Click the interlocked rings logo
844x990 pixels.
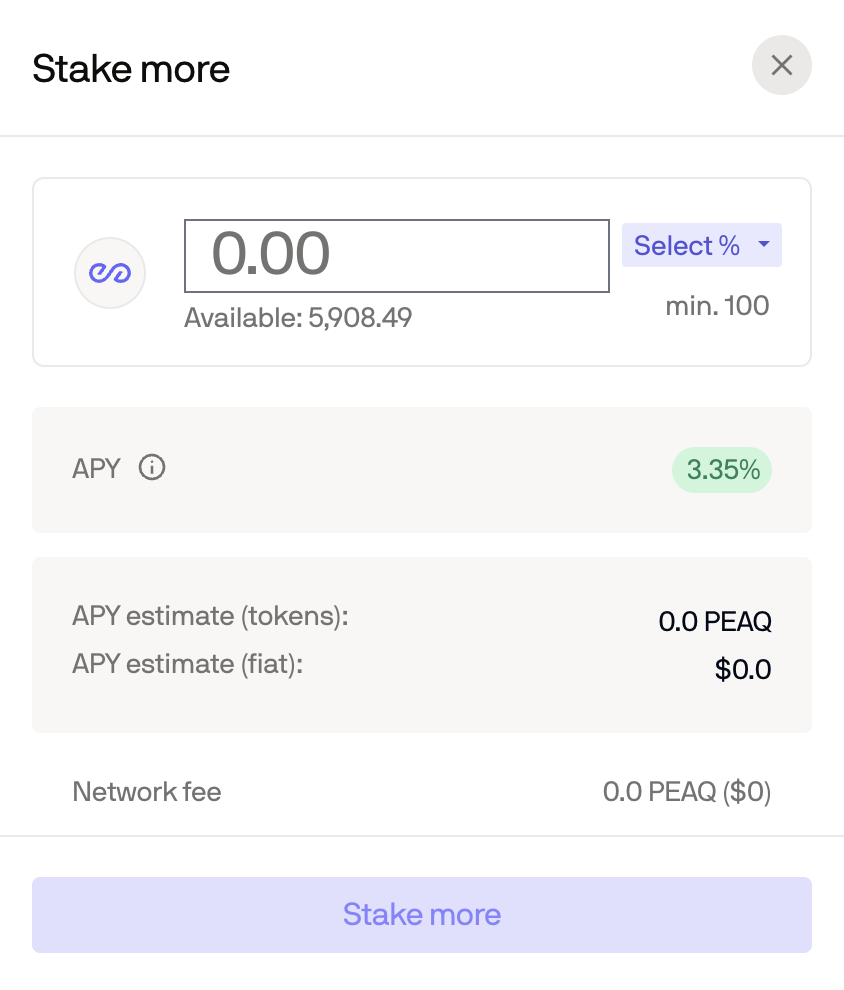[x=109, y=272]
